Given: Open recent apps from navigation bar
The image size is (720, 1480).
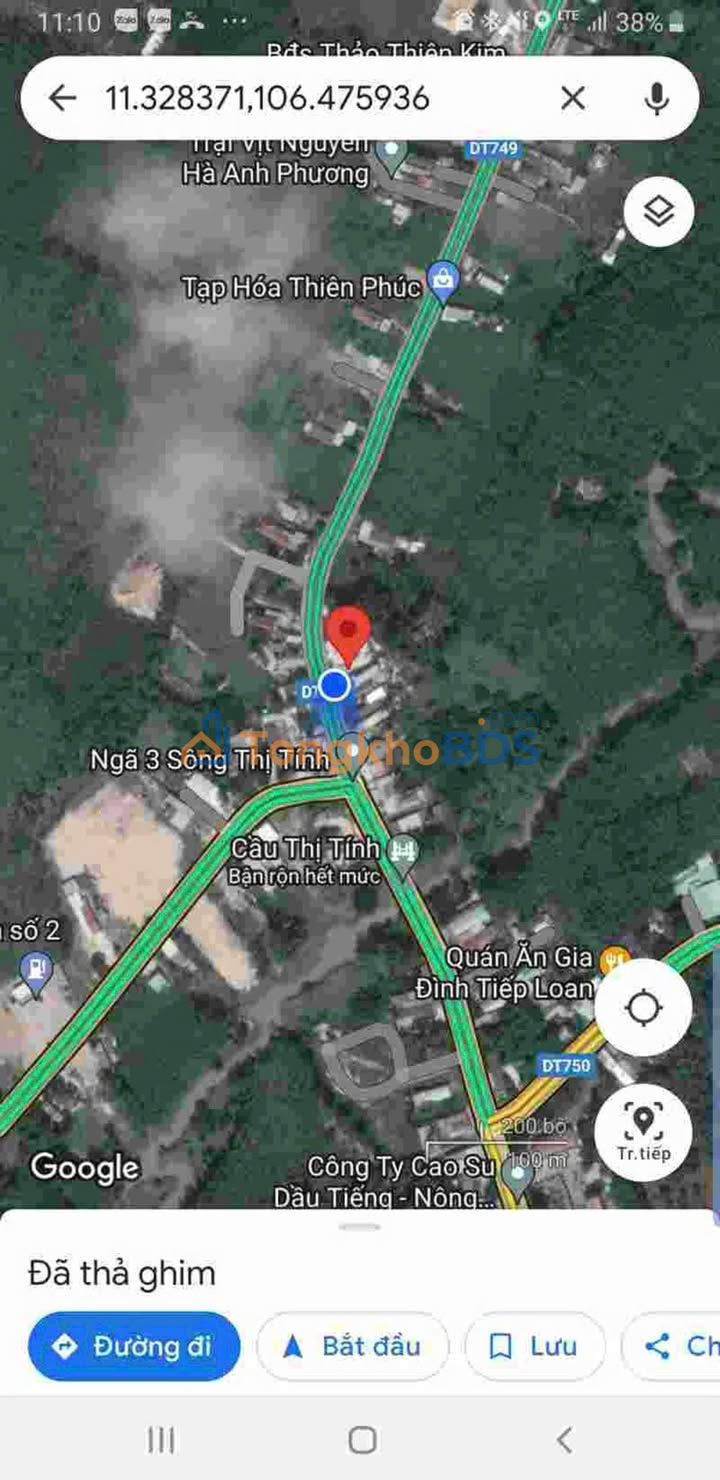Looking at the screenshot, I should 160,1440.
